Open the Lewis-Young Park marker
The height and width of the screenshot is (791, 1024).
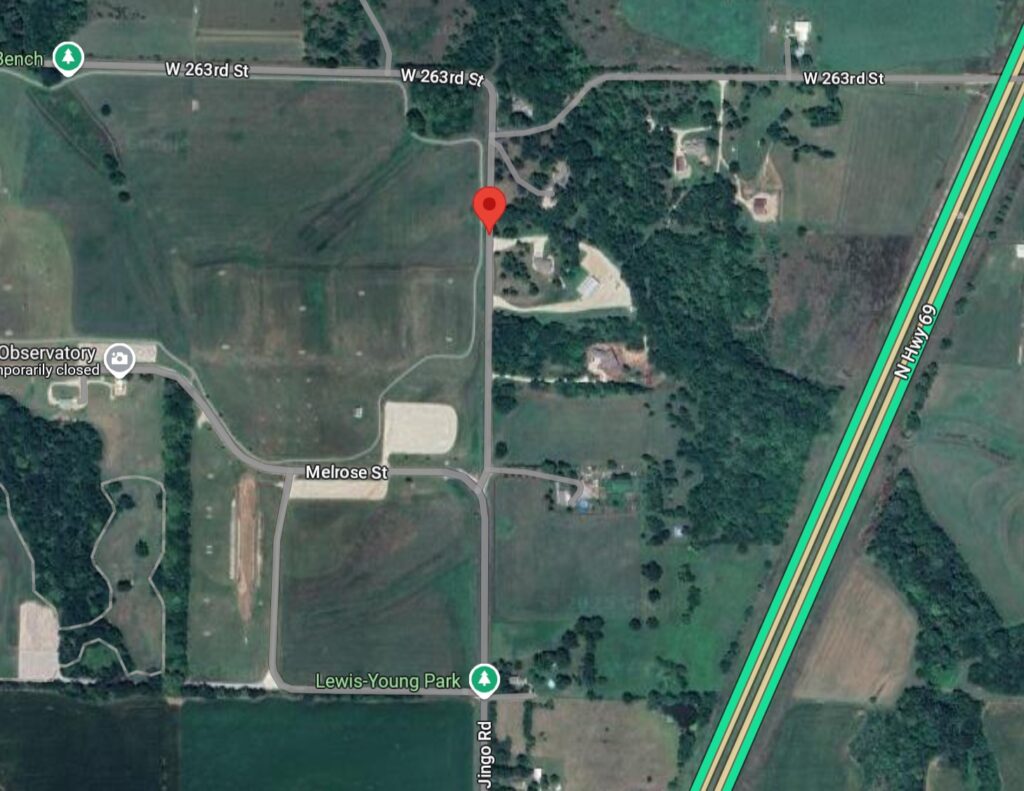tap(485, 680)
